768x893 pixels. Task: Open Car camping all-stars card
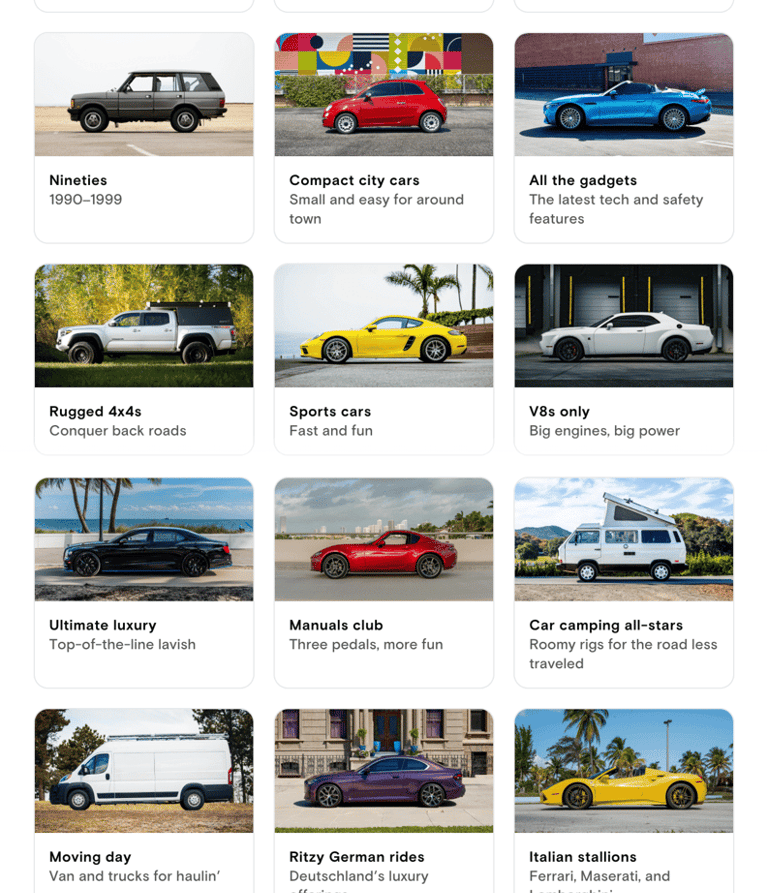pyautogui.click(x=624, y=581)
